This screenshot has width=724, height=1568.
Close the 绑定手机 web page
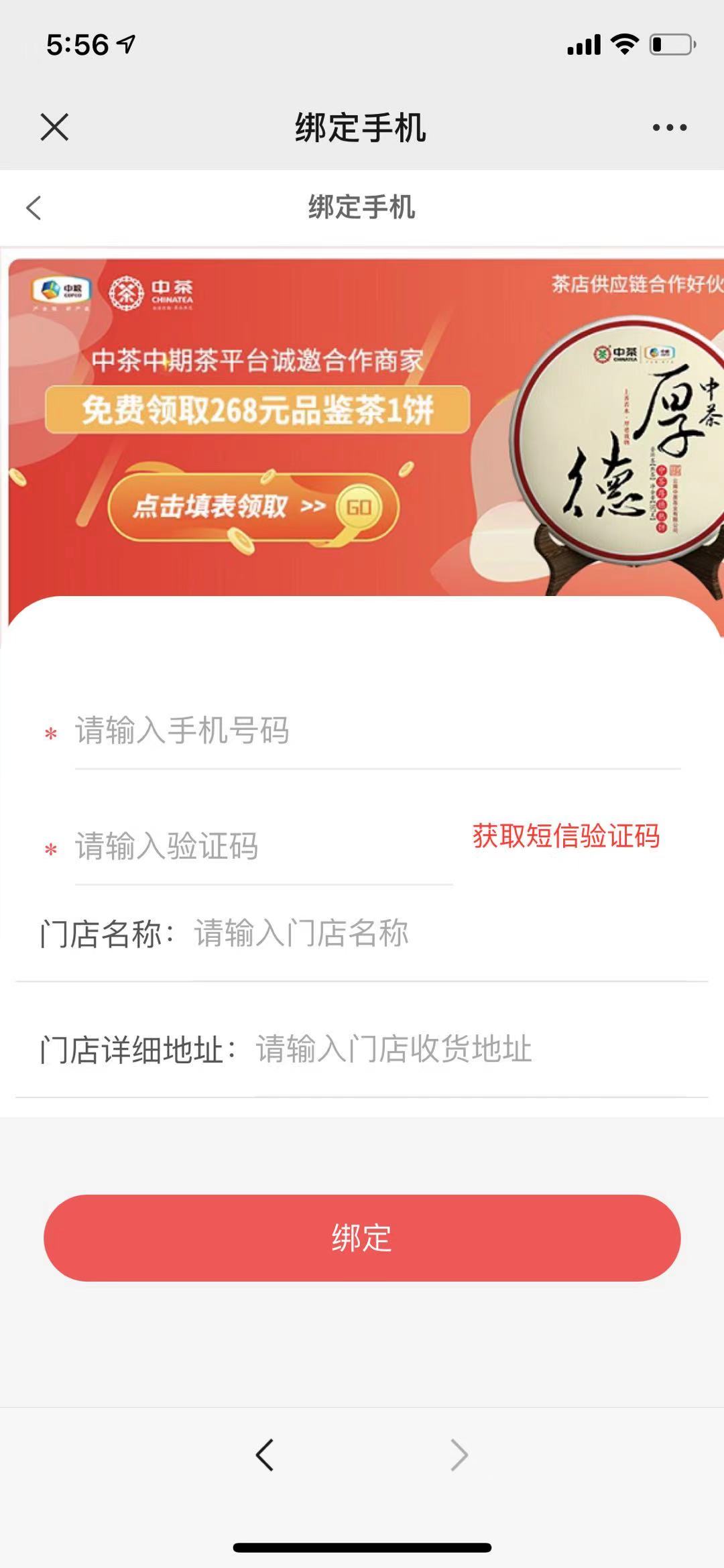point(54,127)
